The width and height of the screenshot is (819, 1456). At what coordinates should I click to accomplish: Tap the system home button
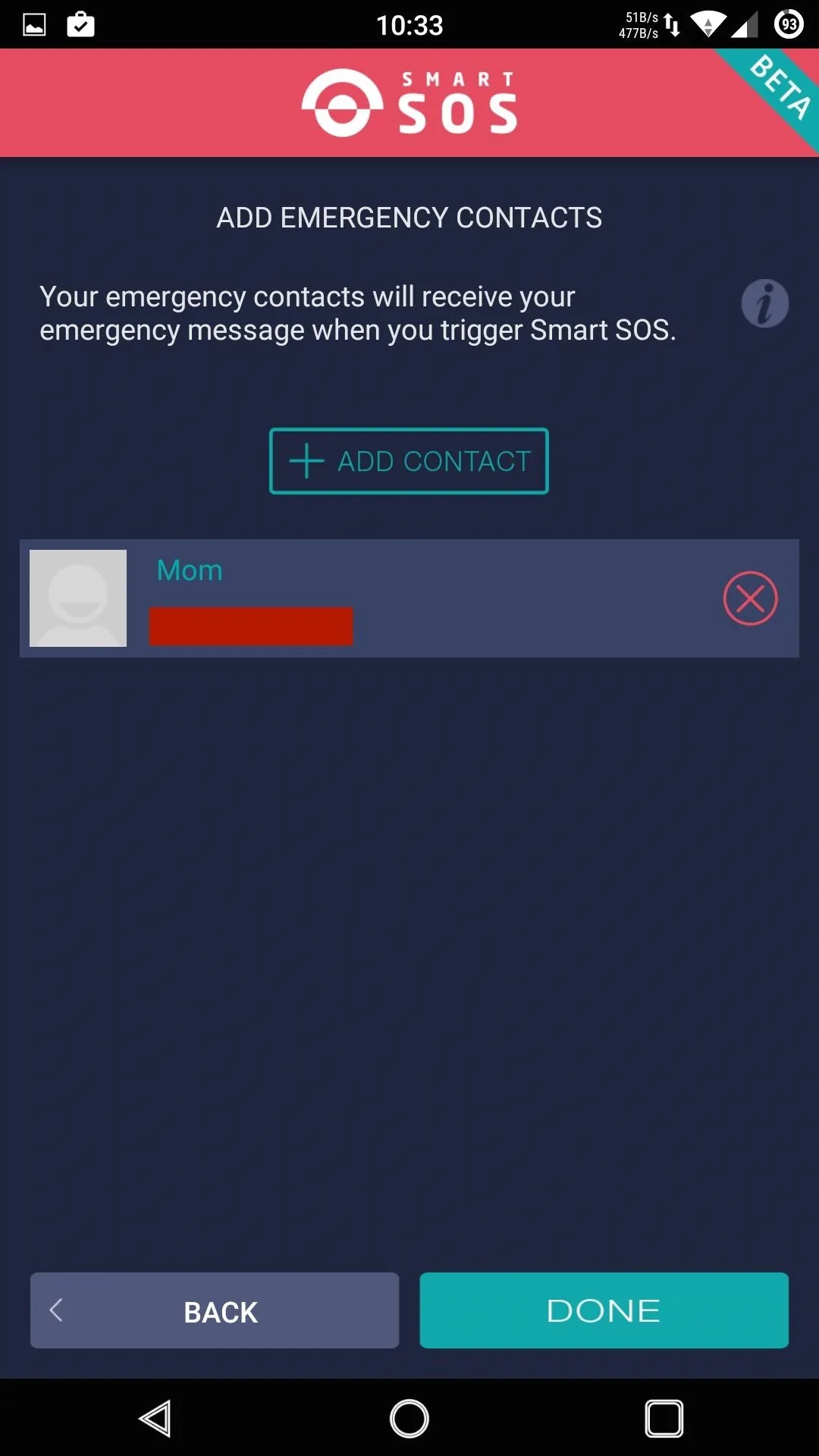(409, 1418)
